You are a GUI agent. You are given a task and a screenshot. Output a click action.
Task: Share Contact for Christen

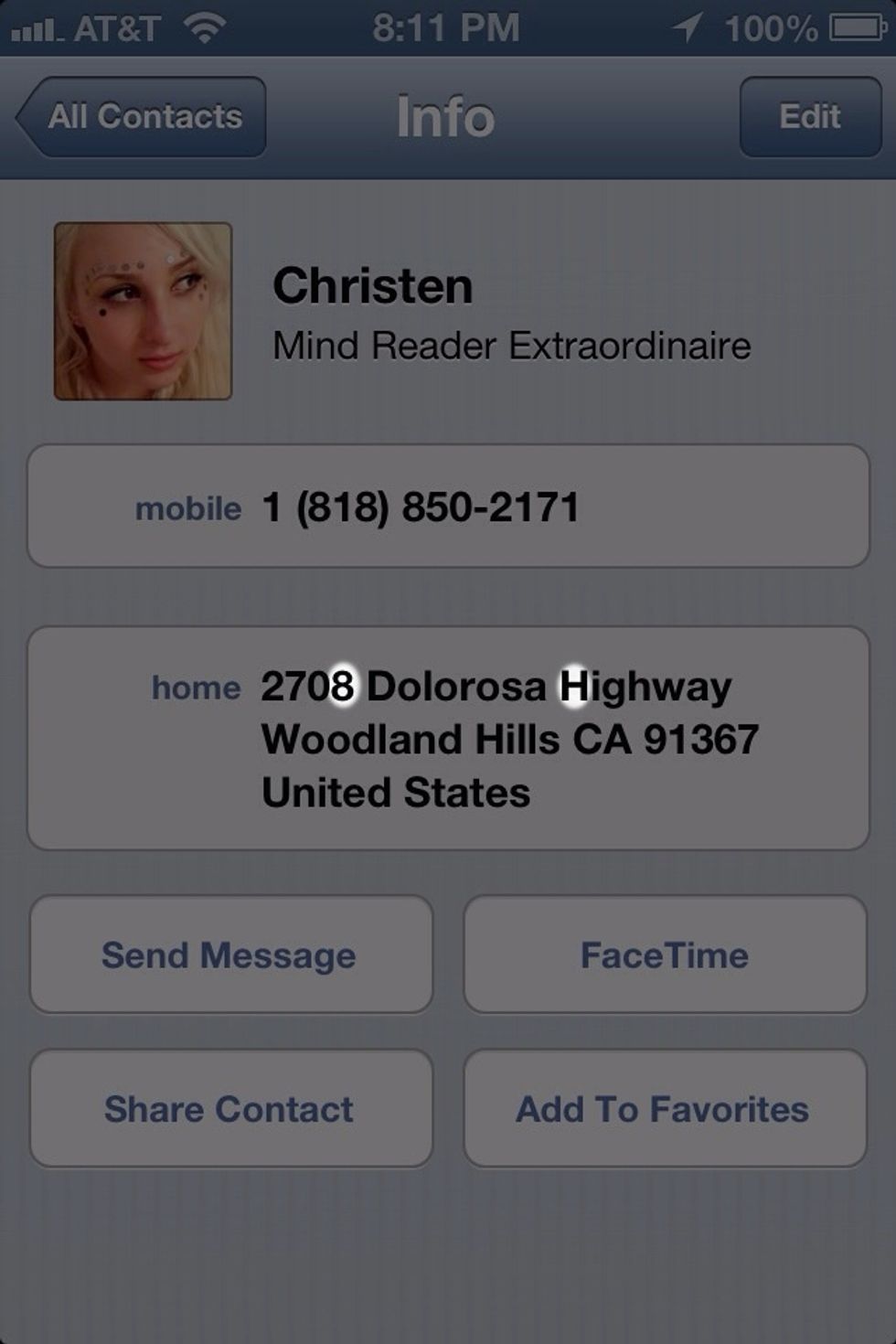coord(230,1109)
